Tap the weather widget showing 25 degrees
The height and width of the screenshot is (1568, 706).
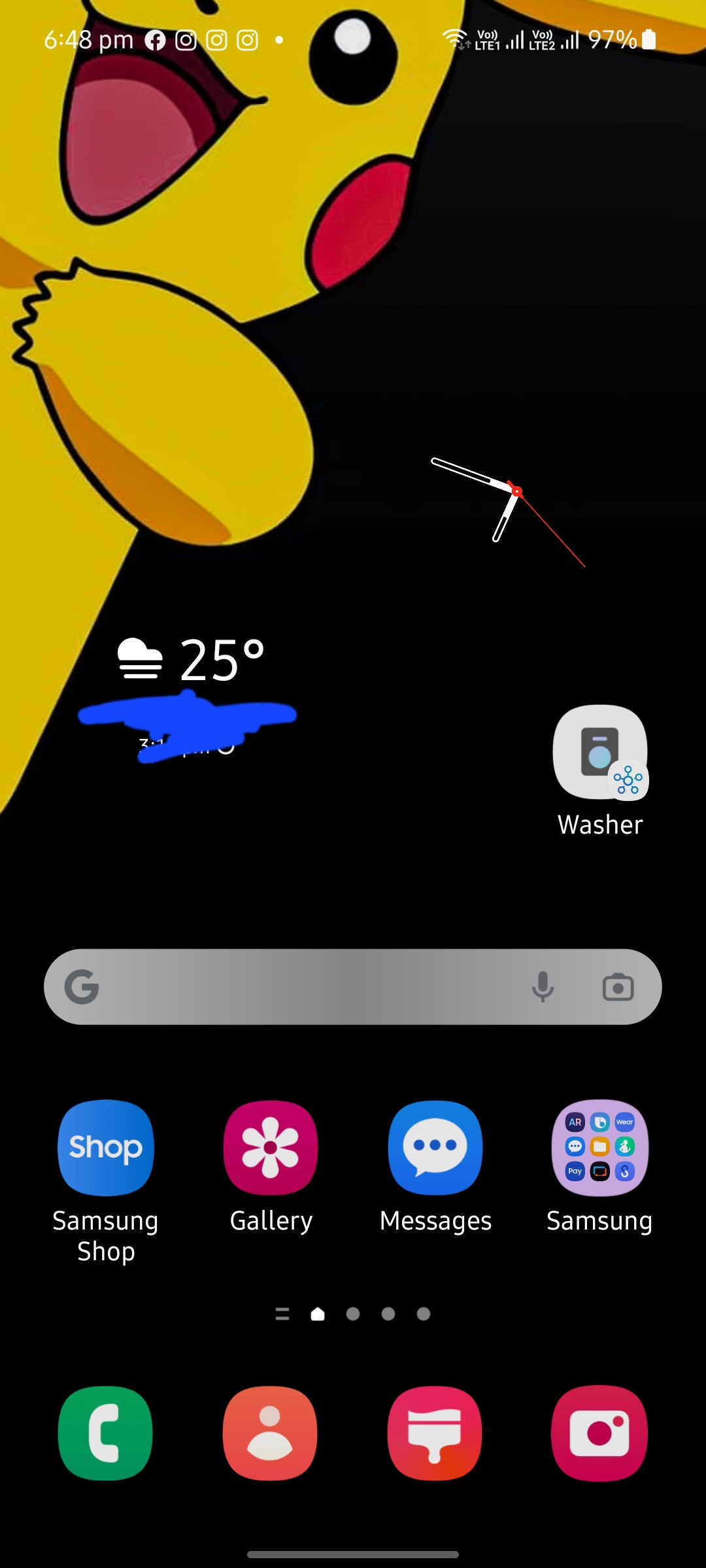click(190, 660)
